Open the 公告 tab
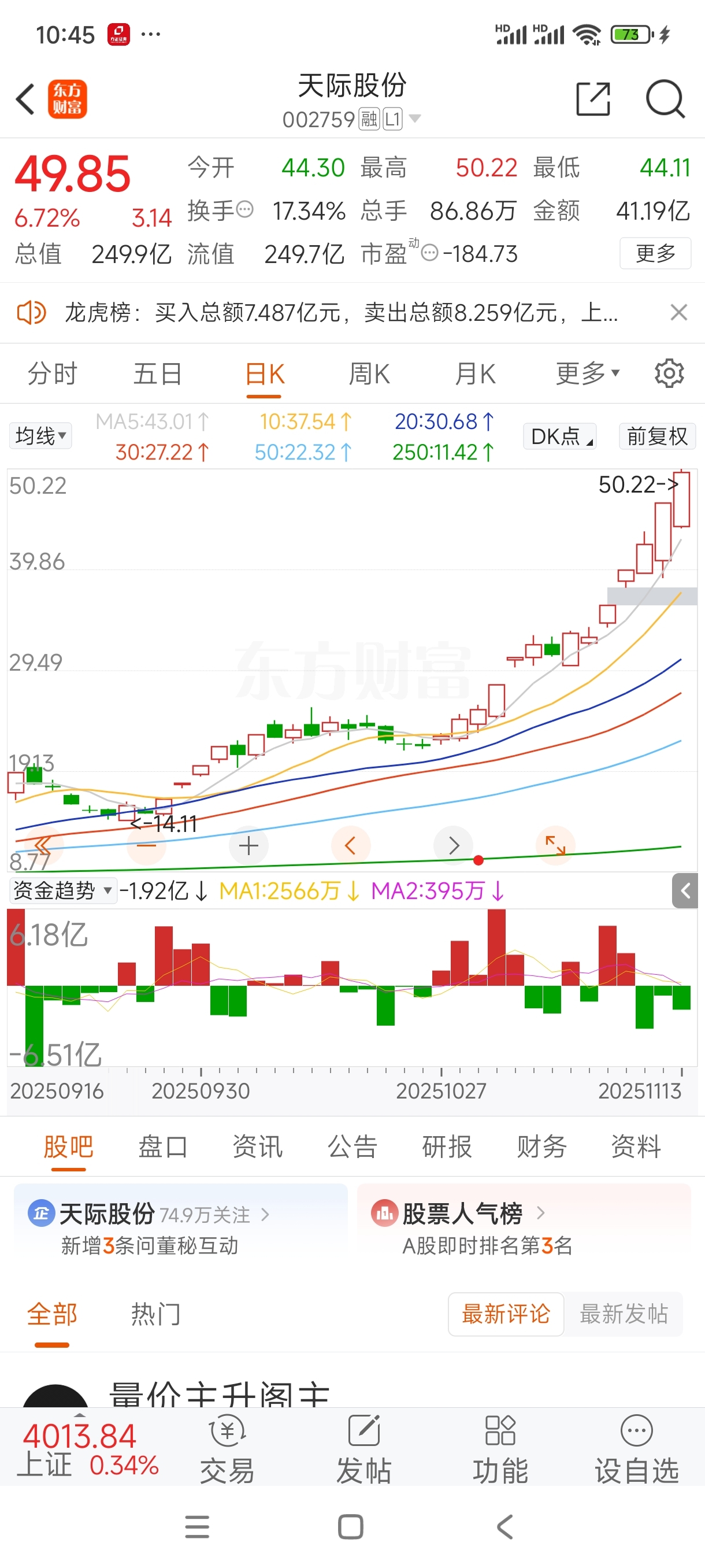The height and width of the screenshot is (1568, 705). [352, 1147]
